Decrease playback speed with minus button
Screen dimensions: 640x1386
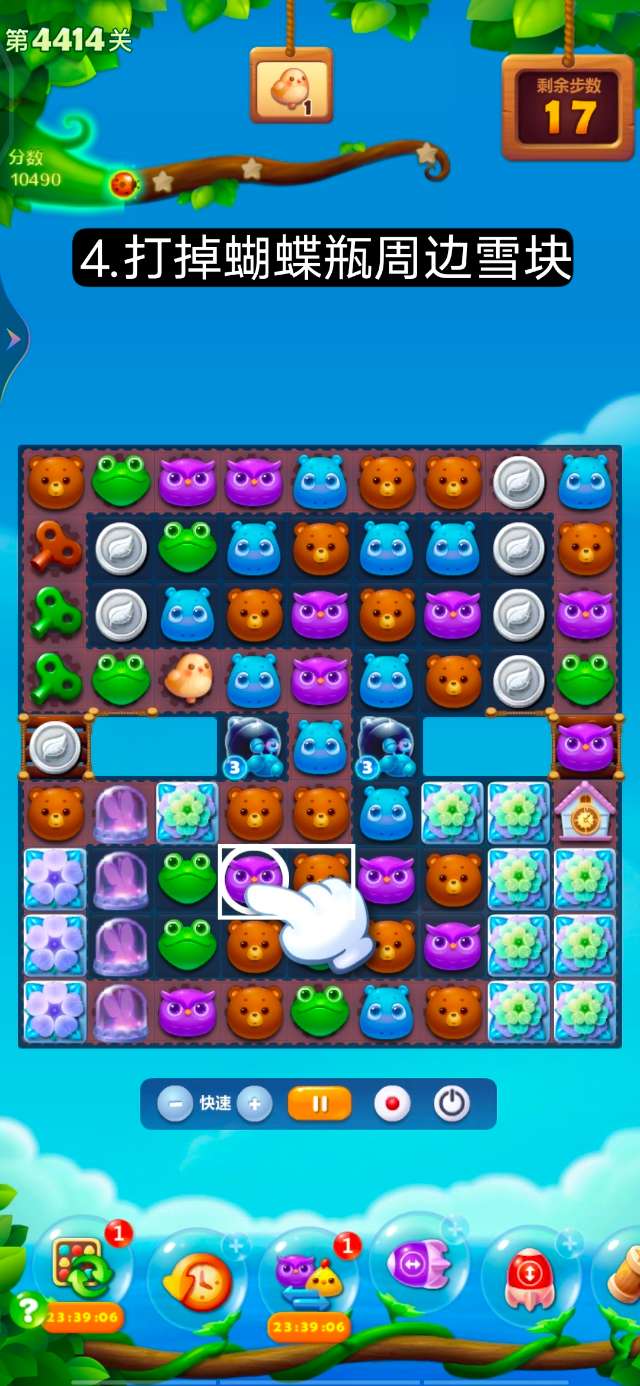click(x=175, y=1104)
